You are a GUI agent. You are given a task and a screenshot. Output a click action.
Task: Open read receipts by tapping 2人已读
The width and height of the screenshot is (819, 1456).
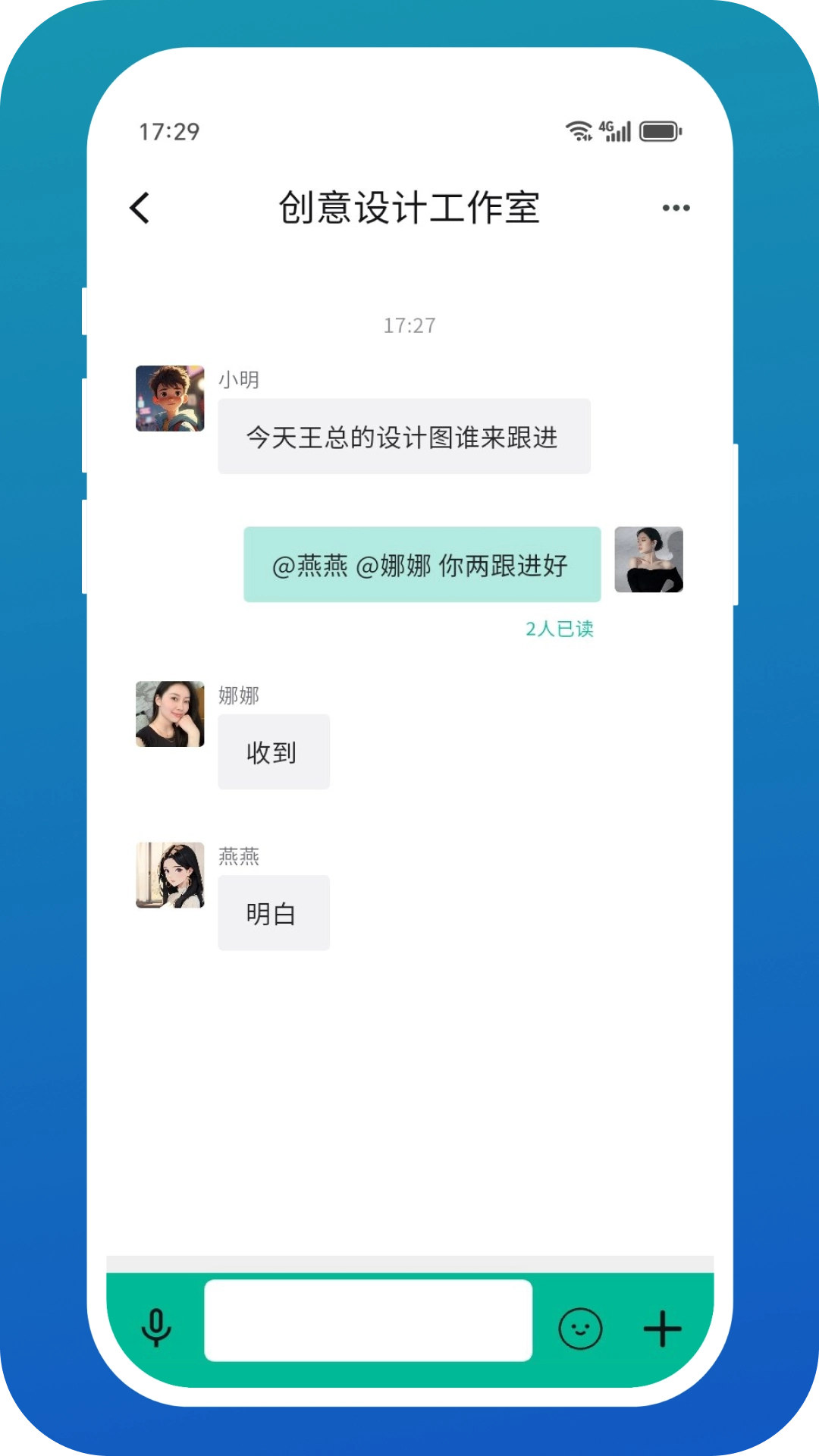pyautogui.click(x=559, y=629)
